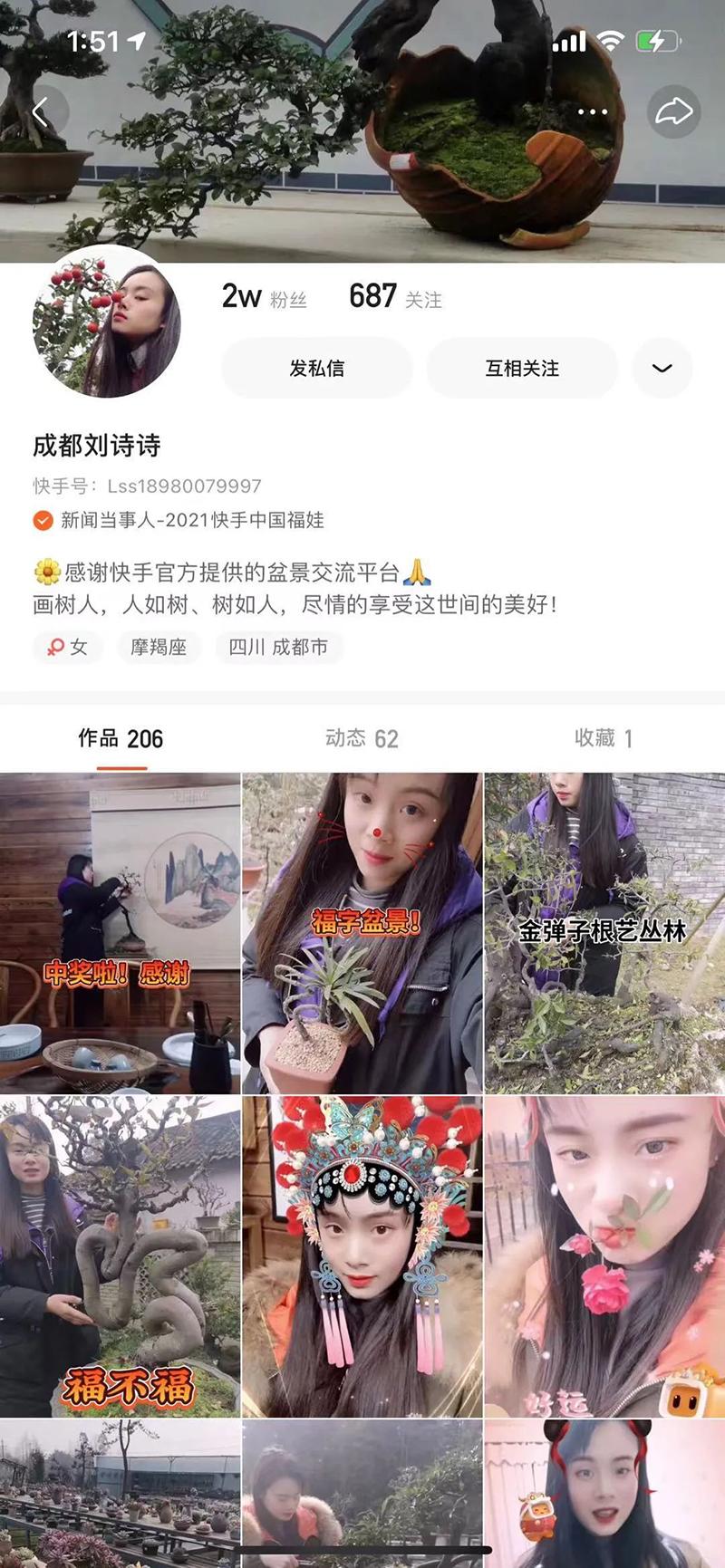Viewport: 725px width, 1568px height.
Task: Open the three-dot overflow menu
Action: click(593, 112)
